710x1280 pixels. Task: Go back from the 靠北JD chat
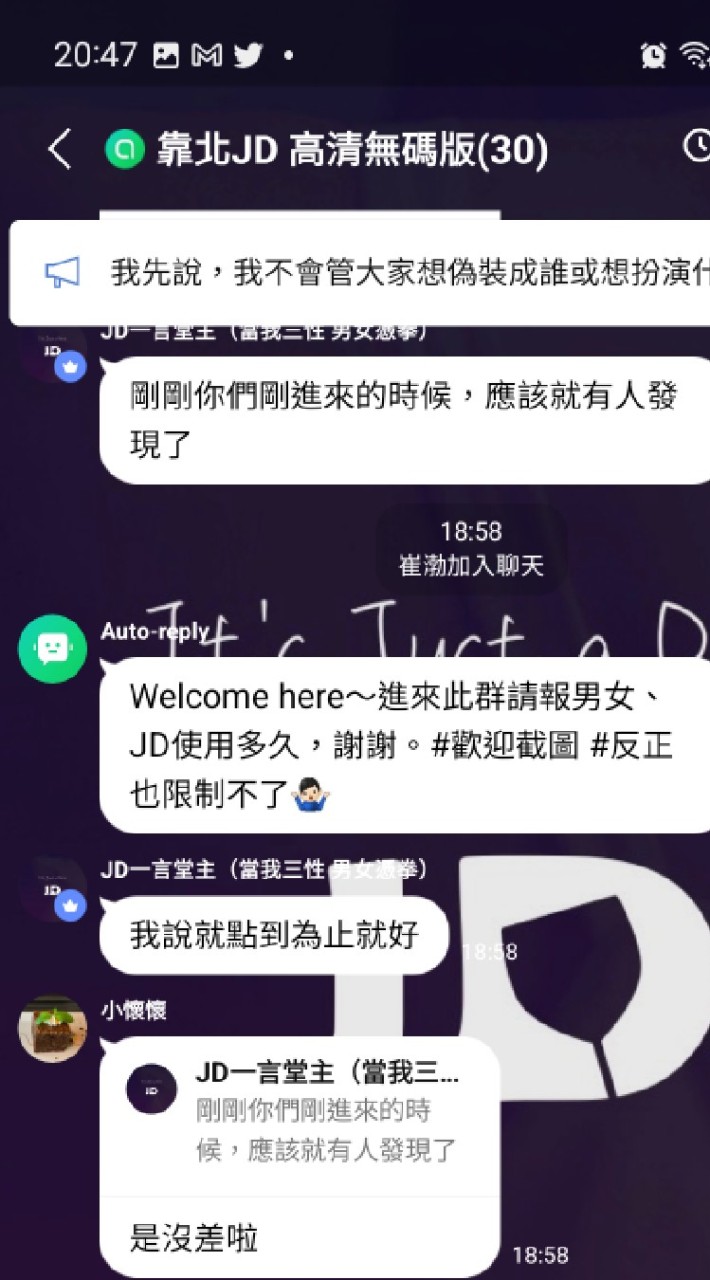59,150
